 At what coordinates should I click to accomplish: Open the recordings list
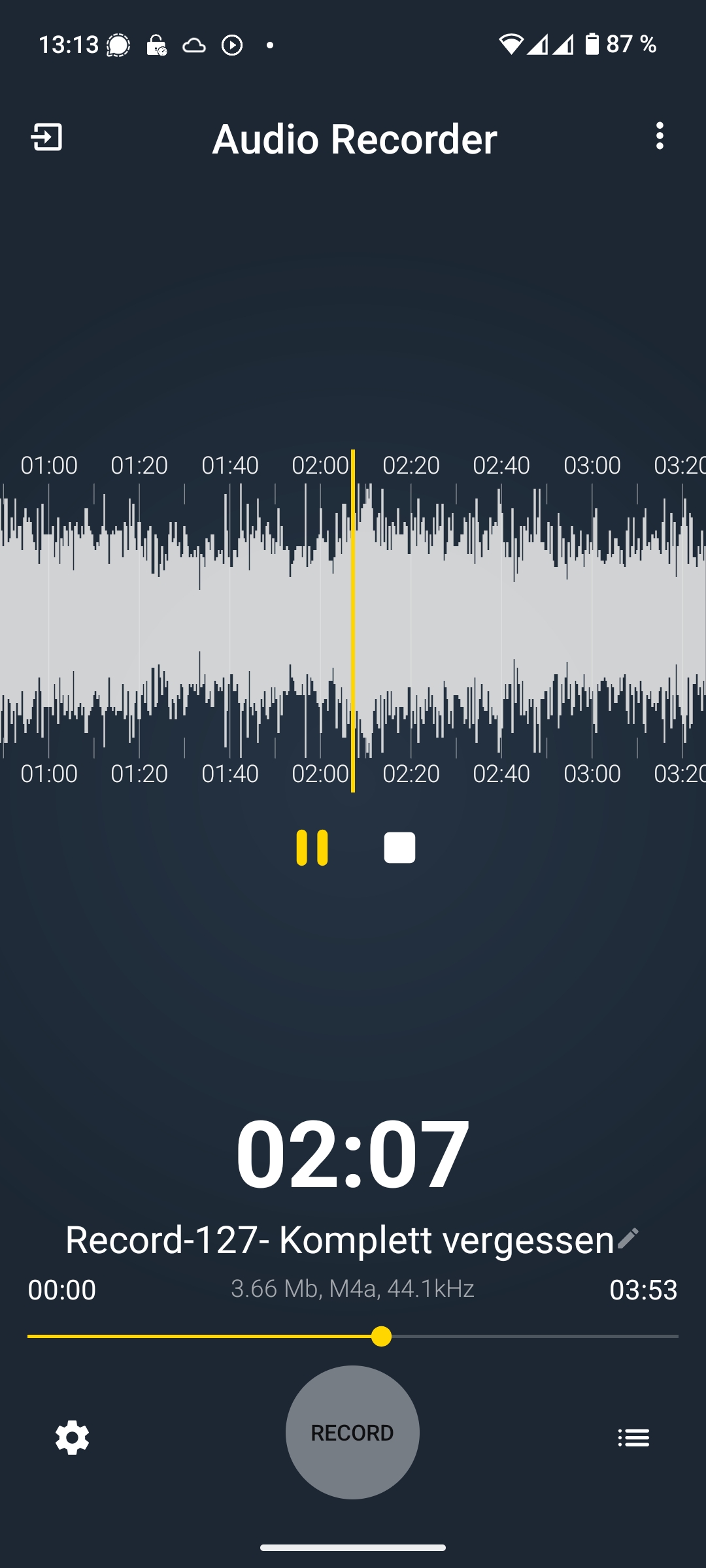pyautogui.click(x=633, y=1437)
